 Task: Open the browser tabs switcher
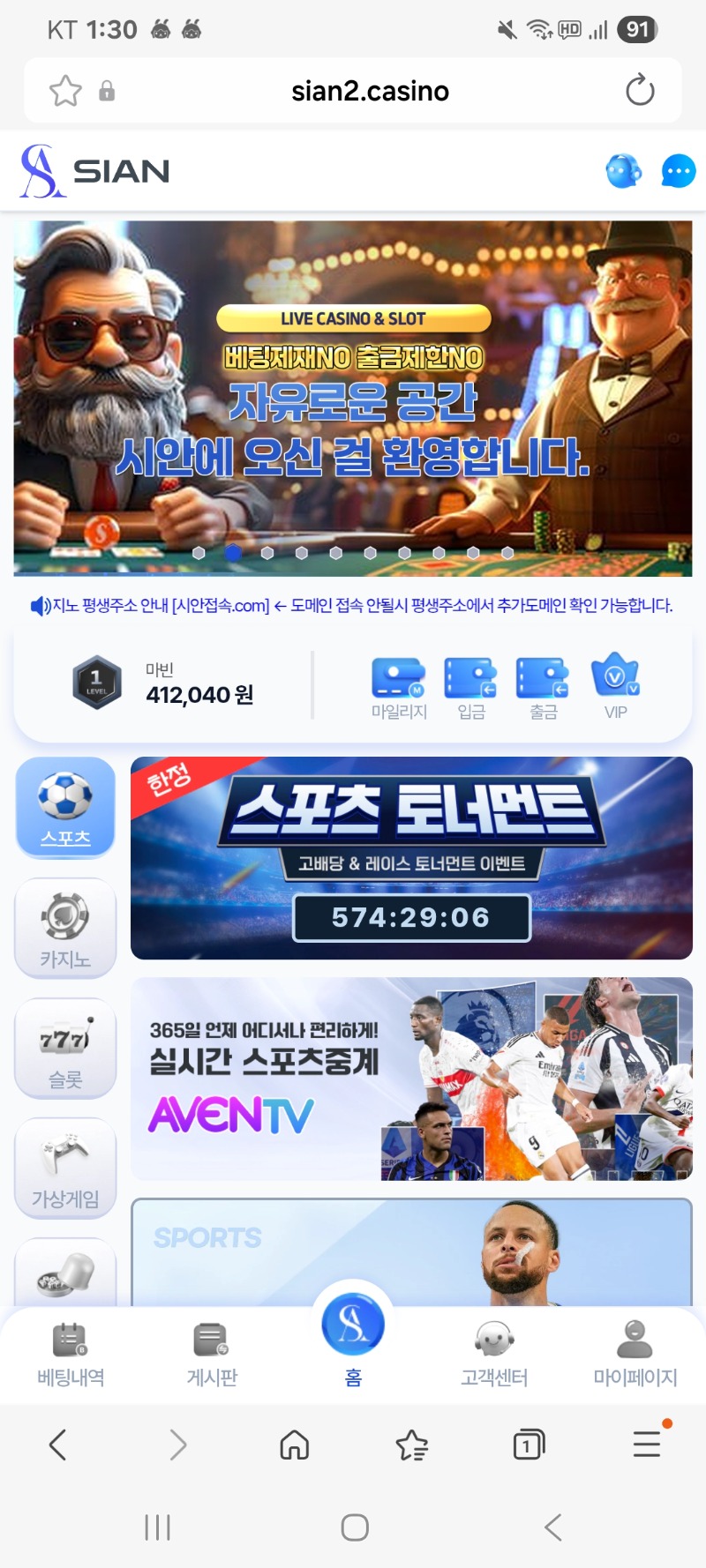coord(528,1445)
